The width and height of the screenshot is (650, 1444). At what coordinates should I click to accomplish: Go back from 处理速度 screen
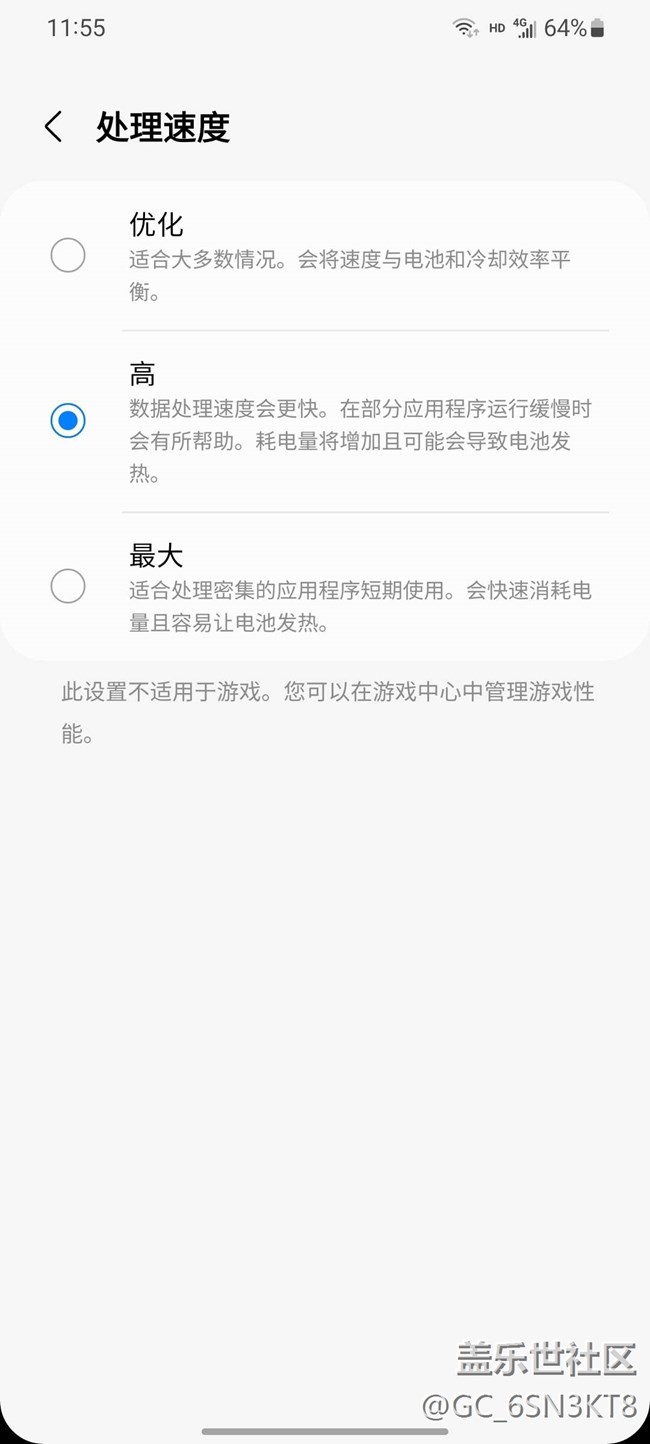click(x=54, y=127)
